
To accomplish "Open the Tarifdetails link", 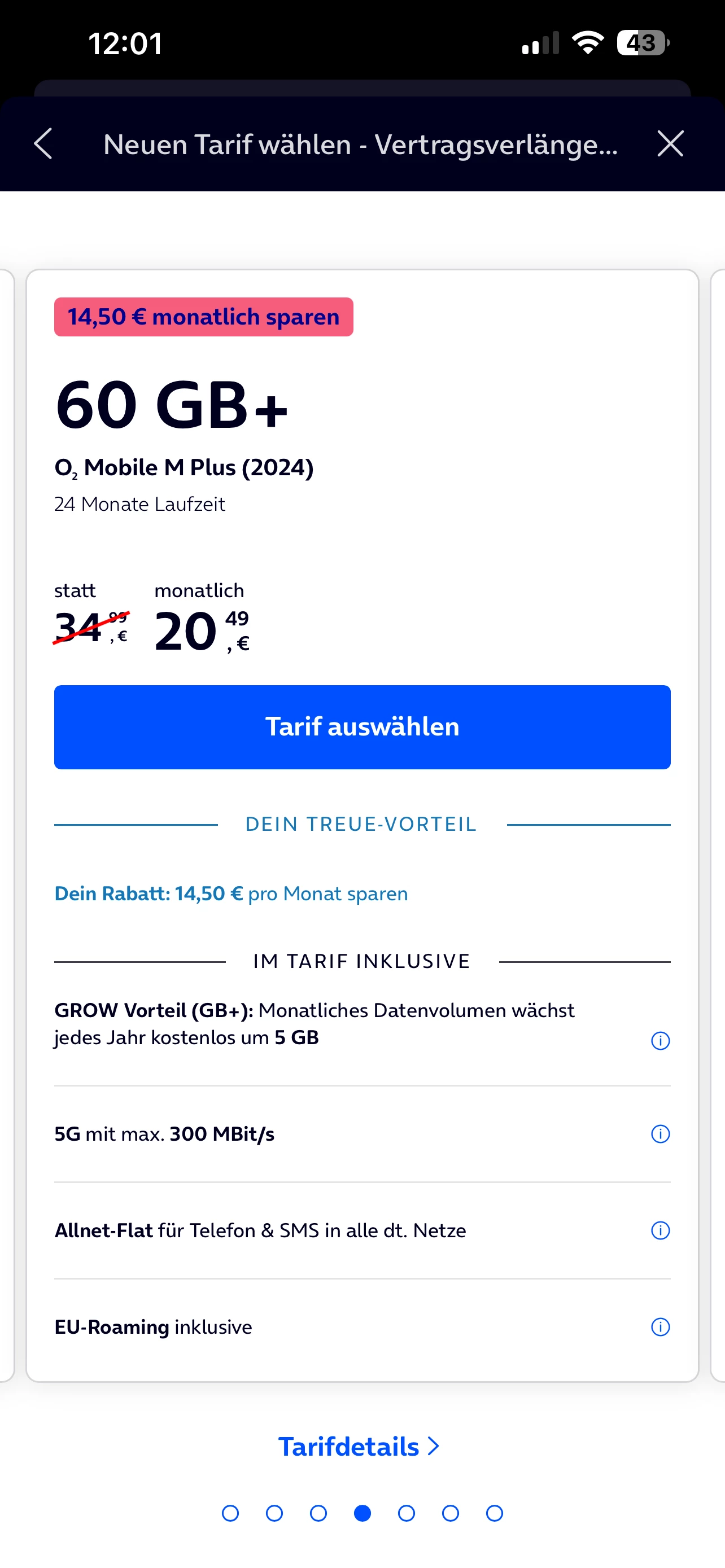I will [359, 1446].
